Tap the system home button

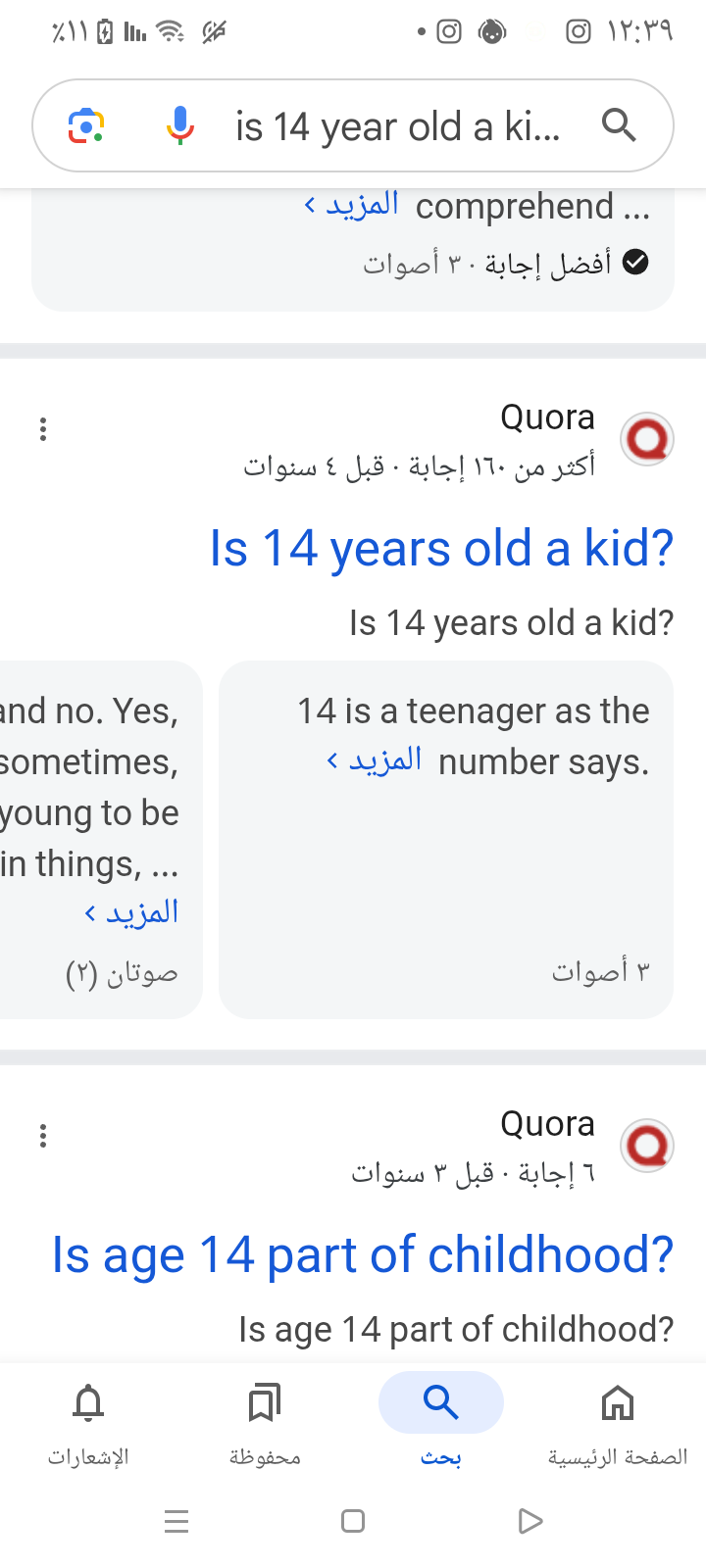point(353,1521)
